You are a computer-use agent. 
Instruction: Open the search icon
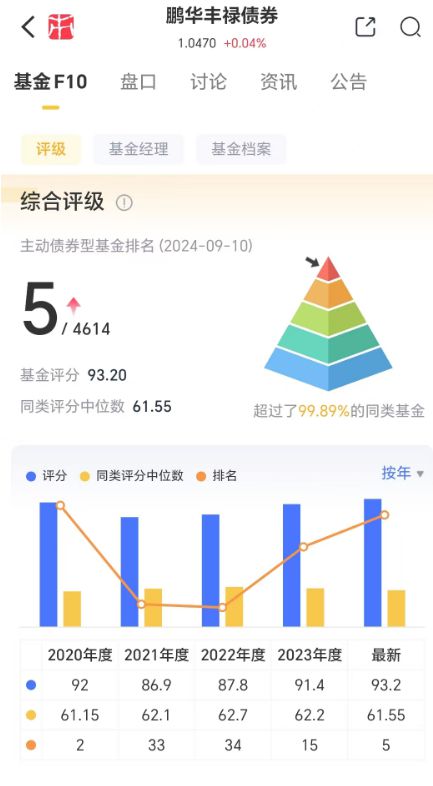click(410, 27)
